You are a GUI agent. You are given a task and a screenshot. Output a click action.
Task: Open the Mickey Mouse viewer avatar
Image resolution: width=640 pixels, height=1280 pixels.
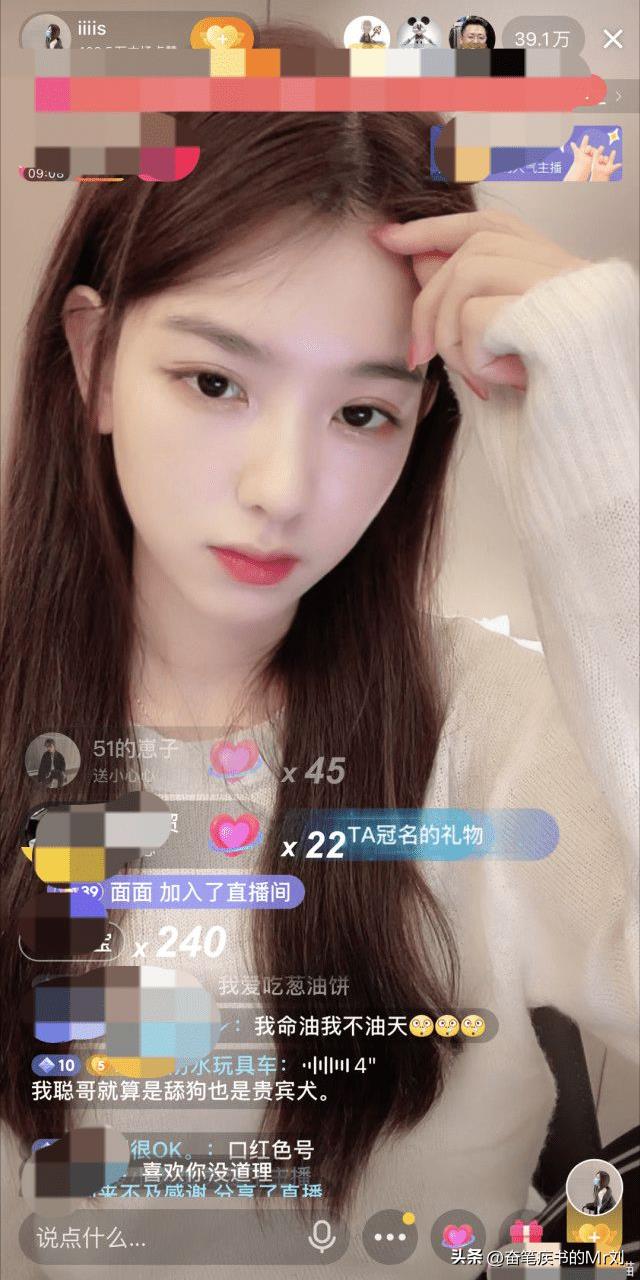pos(419,37)
